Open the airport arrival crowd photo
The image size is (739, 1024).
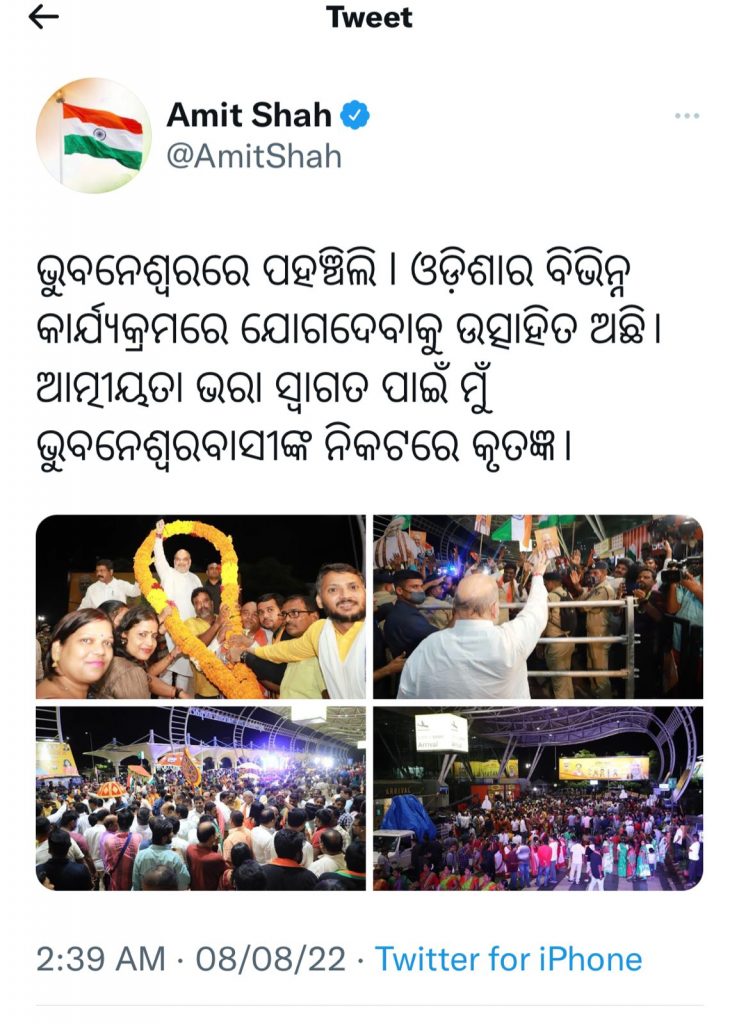click(538, 798)
